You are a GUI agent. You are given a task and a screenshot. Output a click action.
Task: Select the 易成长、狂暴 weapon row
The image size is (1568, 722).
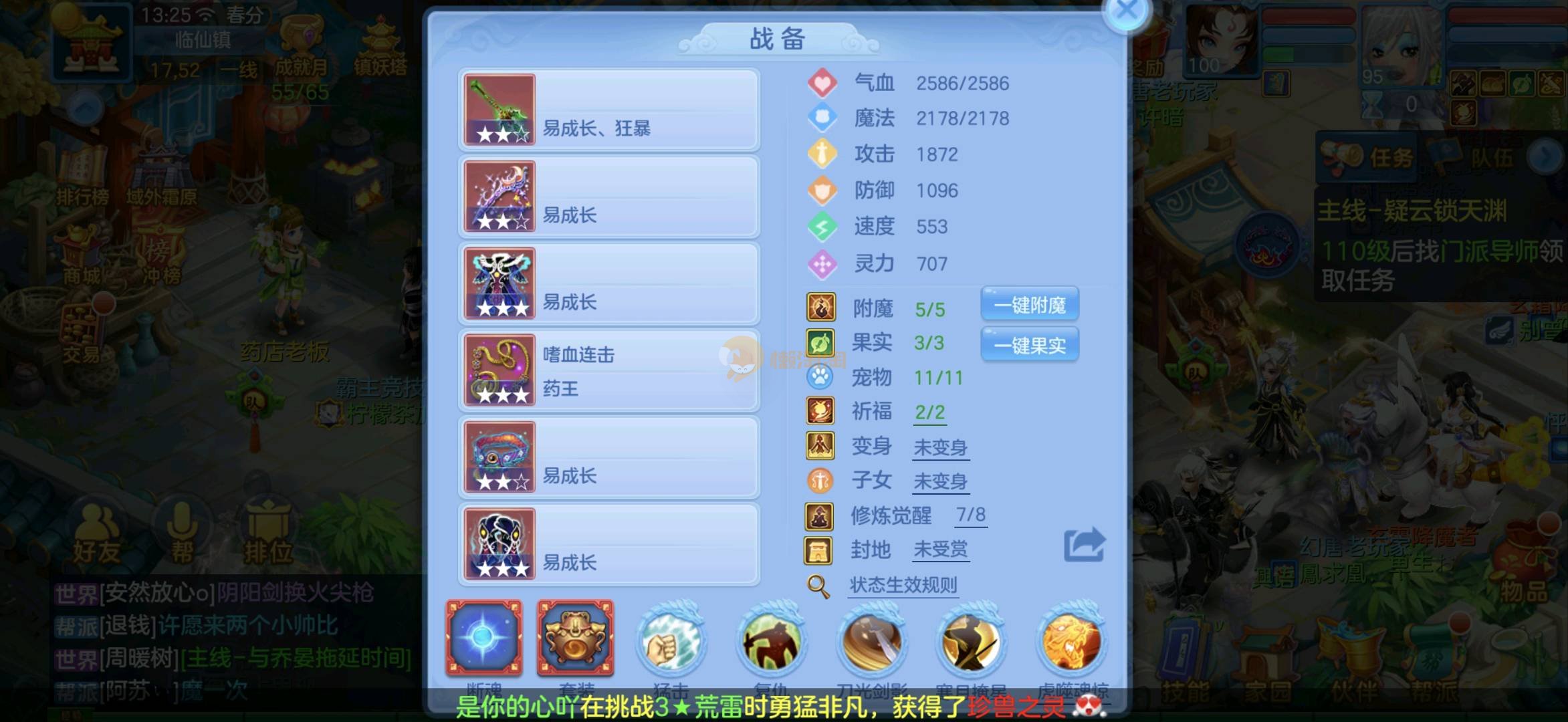coord(608,110)
